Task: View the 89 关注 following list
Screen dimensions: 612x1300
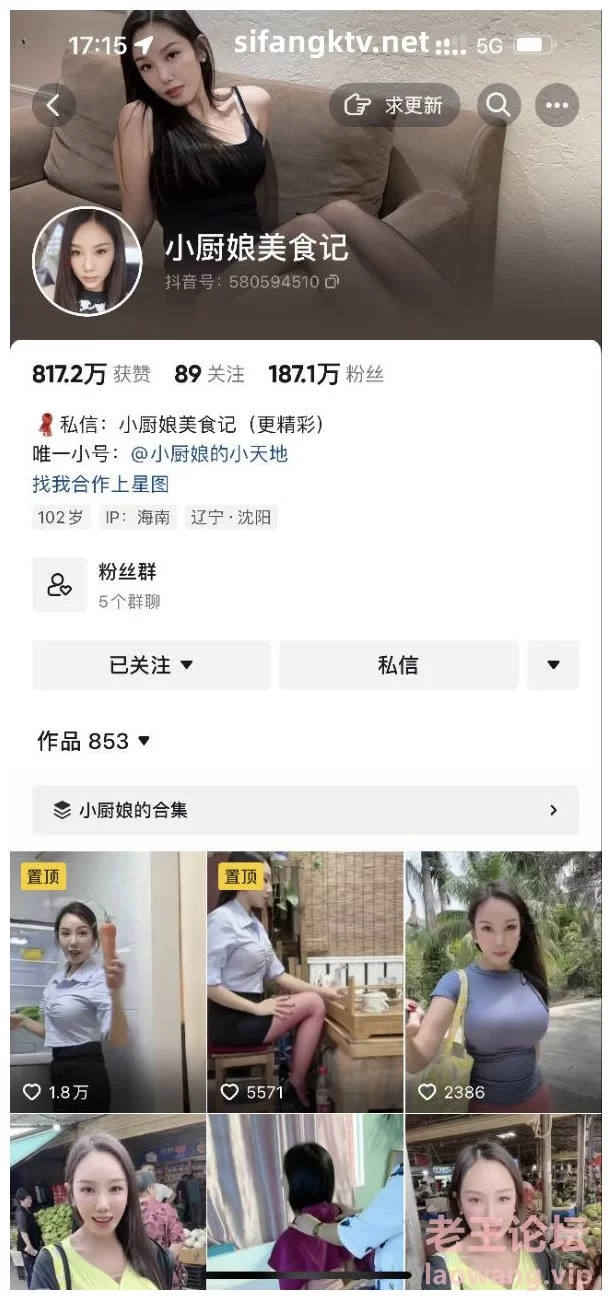Action: [x=209, y=375]
